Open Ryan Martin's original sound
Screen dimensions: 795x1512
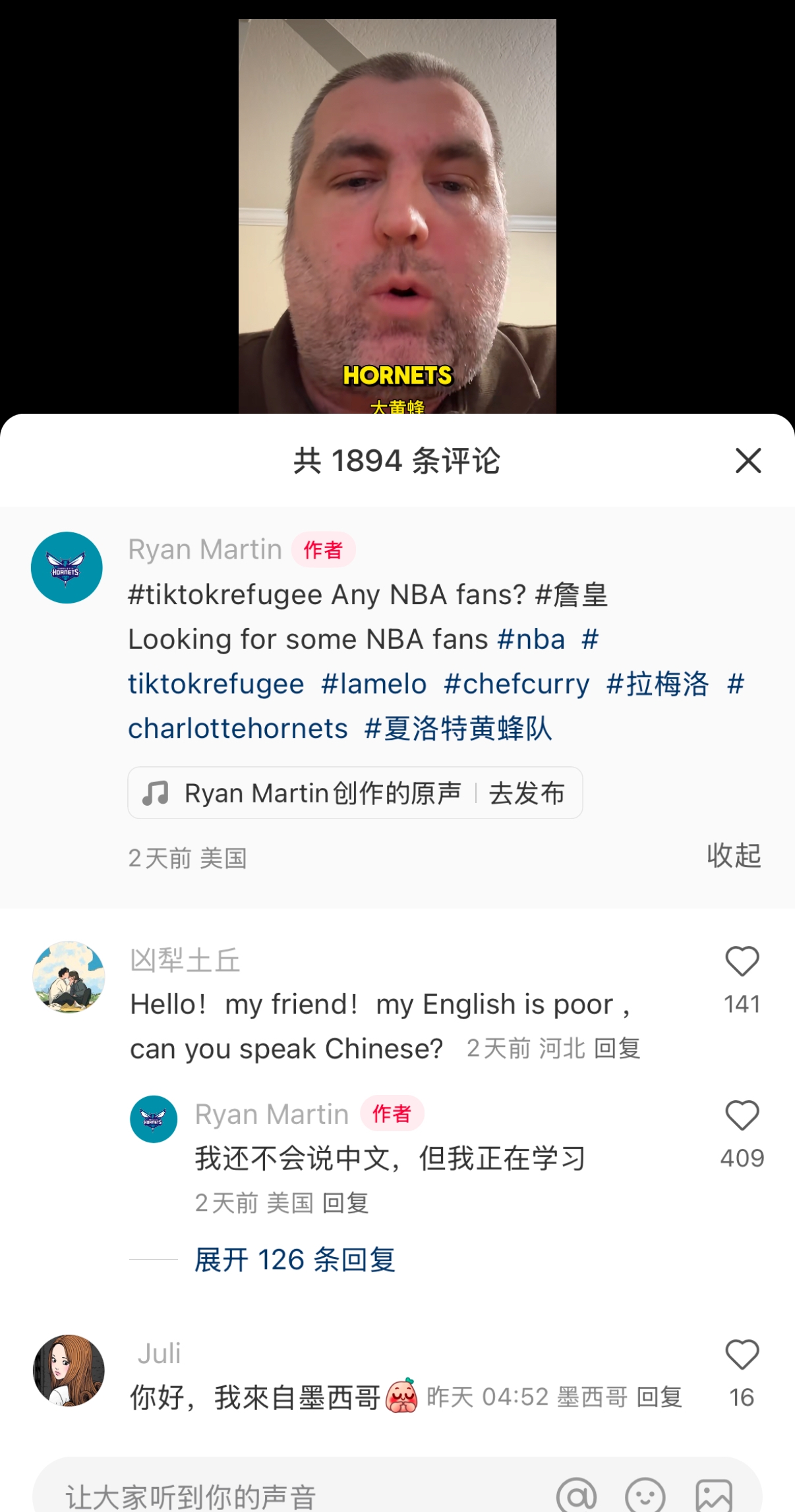(323, 793)
